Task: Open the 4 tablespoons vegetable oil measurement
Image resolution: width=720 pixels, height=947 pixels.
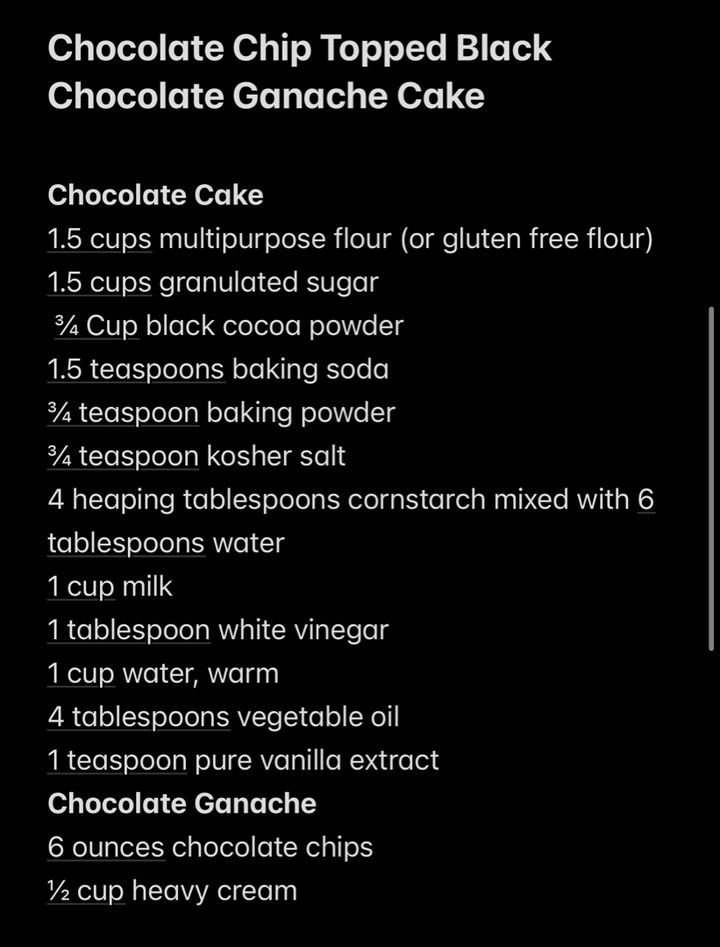Action: 138,717
